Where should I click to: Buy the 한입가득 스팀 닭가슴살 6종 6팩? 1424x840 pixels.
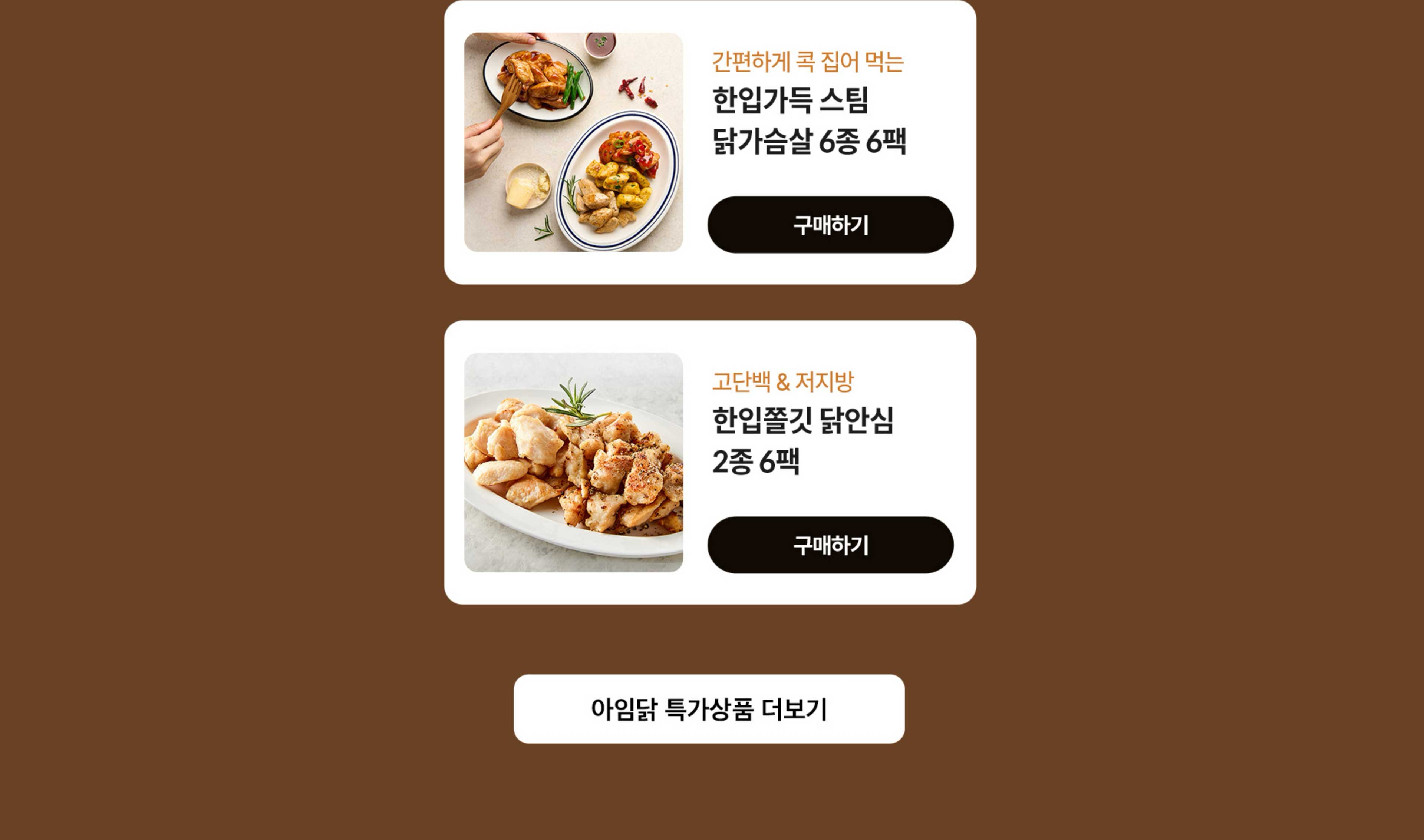(830, 225)
